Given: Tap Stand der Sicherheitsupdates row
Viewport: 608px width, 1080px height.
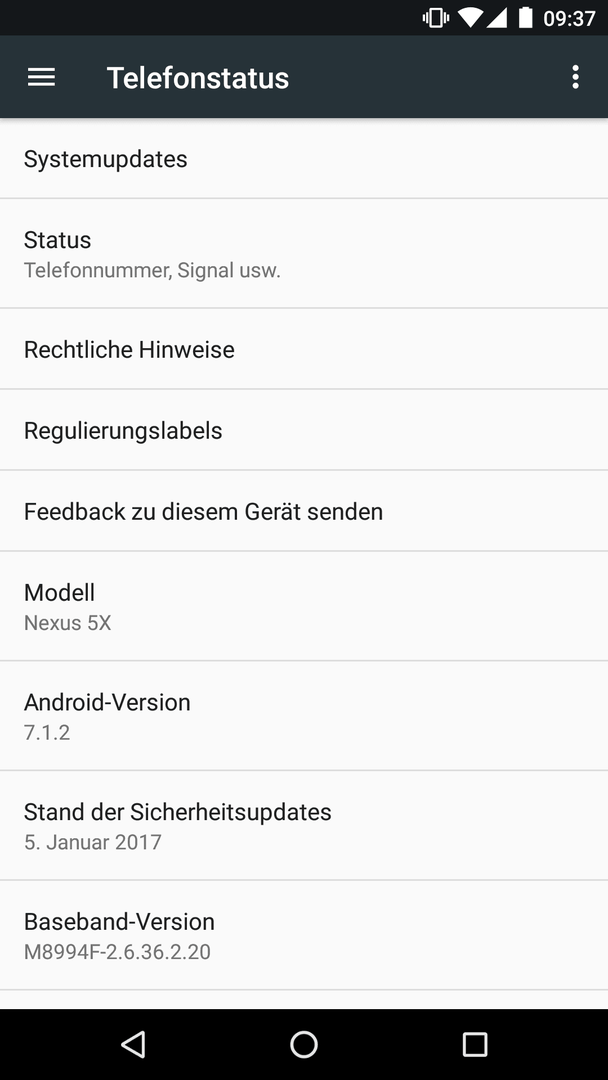Looking at the screenshot, I should [304, 825].
